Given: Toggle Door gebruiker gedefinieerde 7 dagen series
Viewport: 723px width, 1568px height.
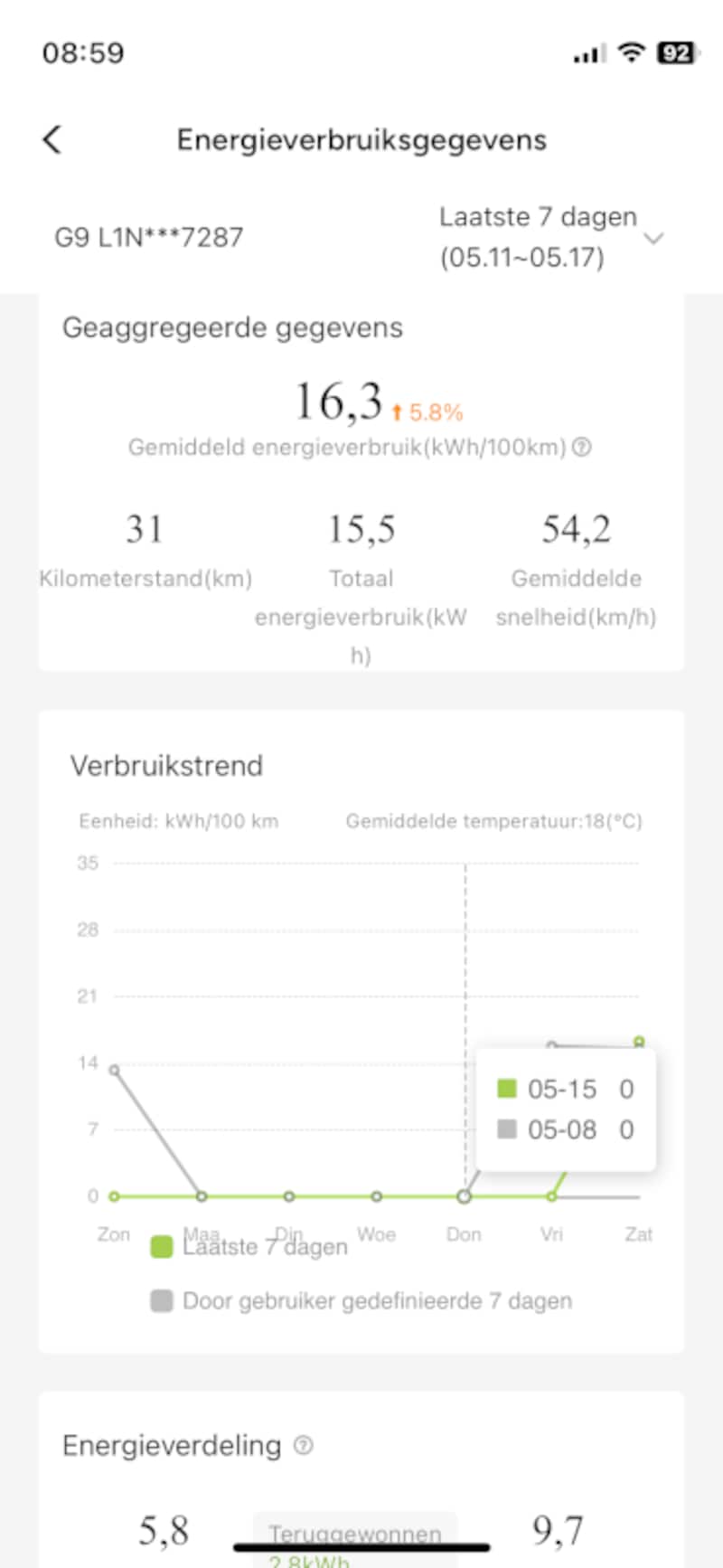Looking at the screenshot, I should tap(361, 1301).
